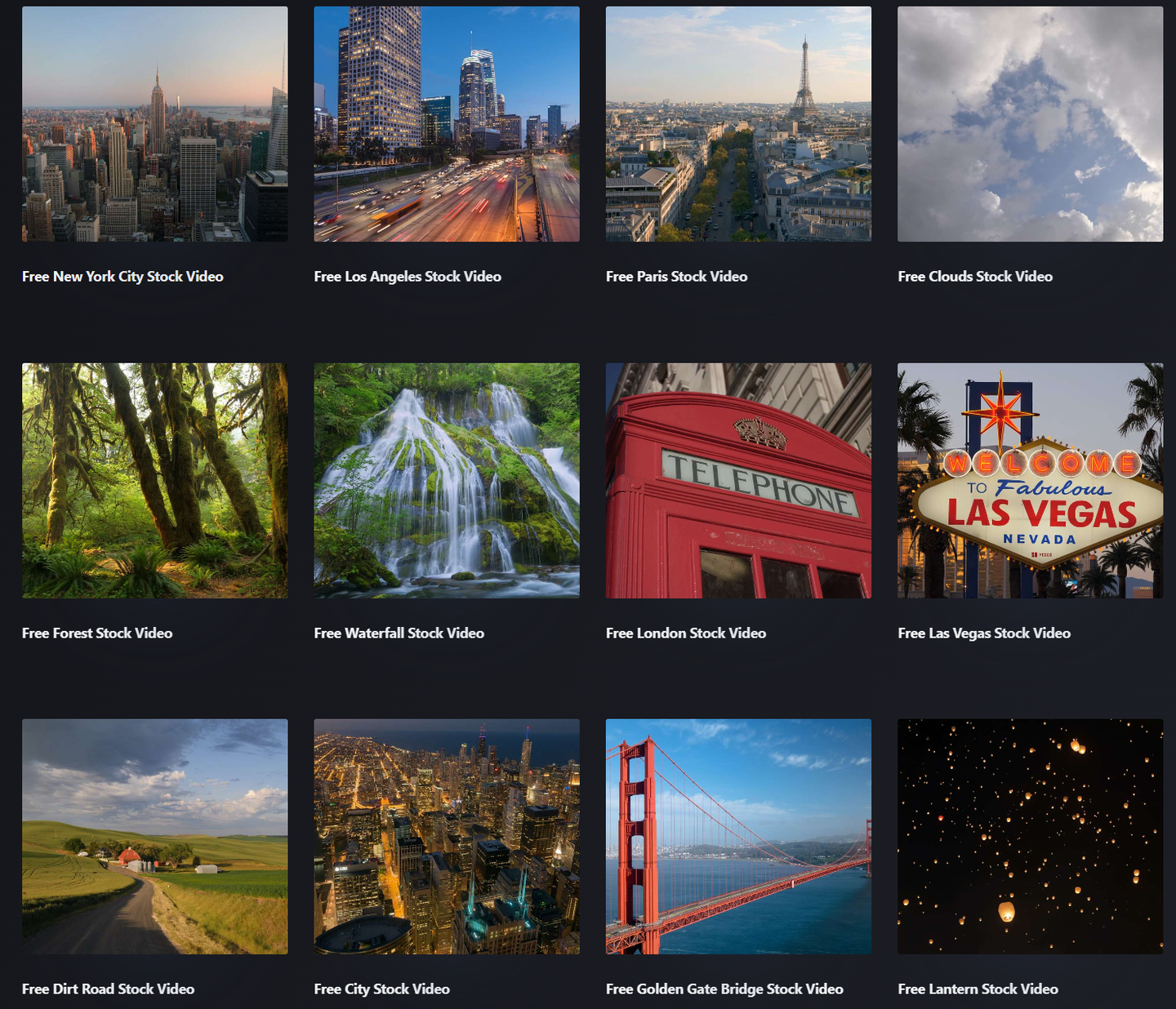Select the Golden Gate Bridge video thumbnail
This screenshot has height=1009, width=1176.
click(x=738, y=836)
